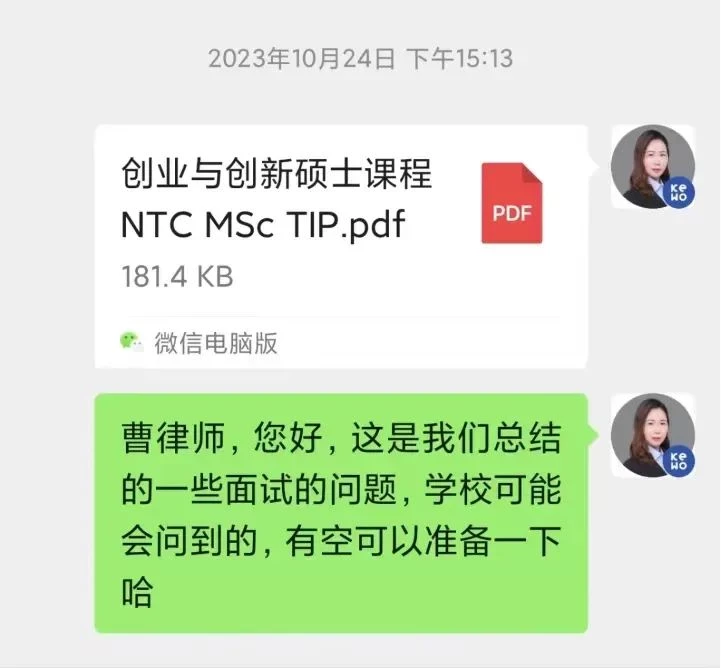Tap the sender's avatar beside the green text message

[x=653, y=436]
